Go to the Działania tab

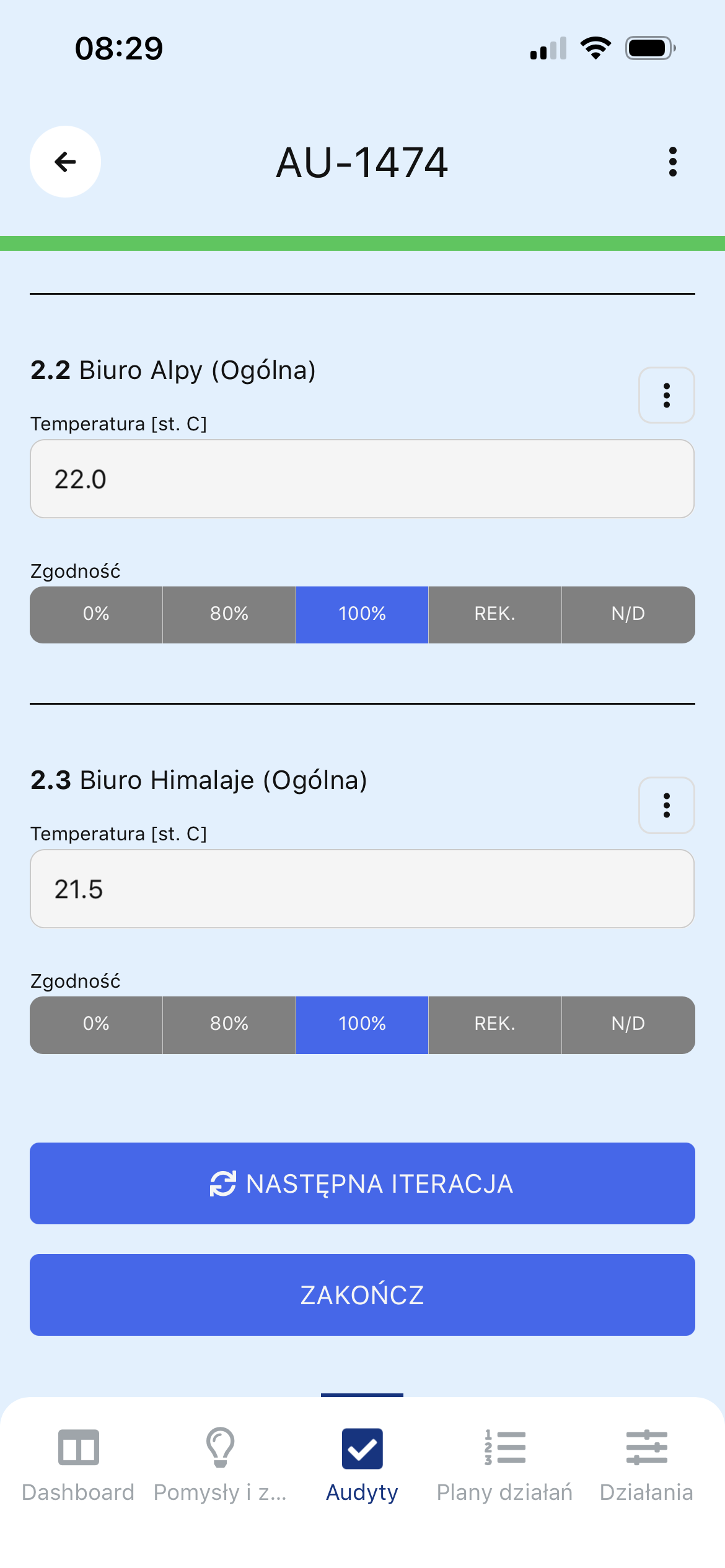(646, 1464)
